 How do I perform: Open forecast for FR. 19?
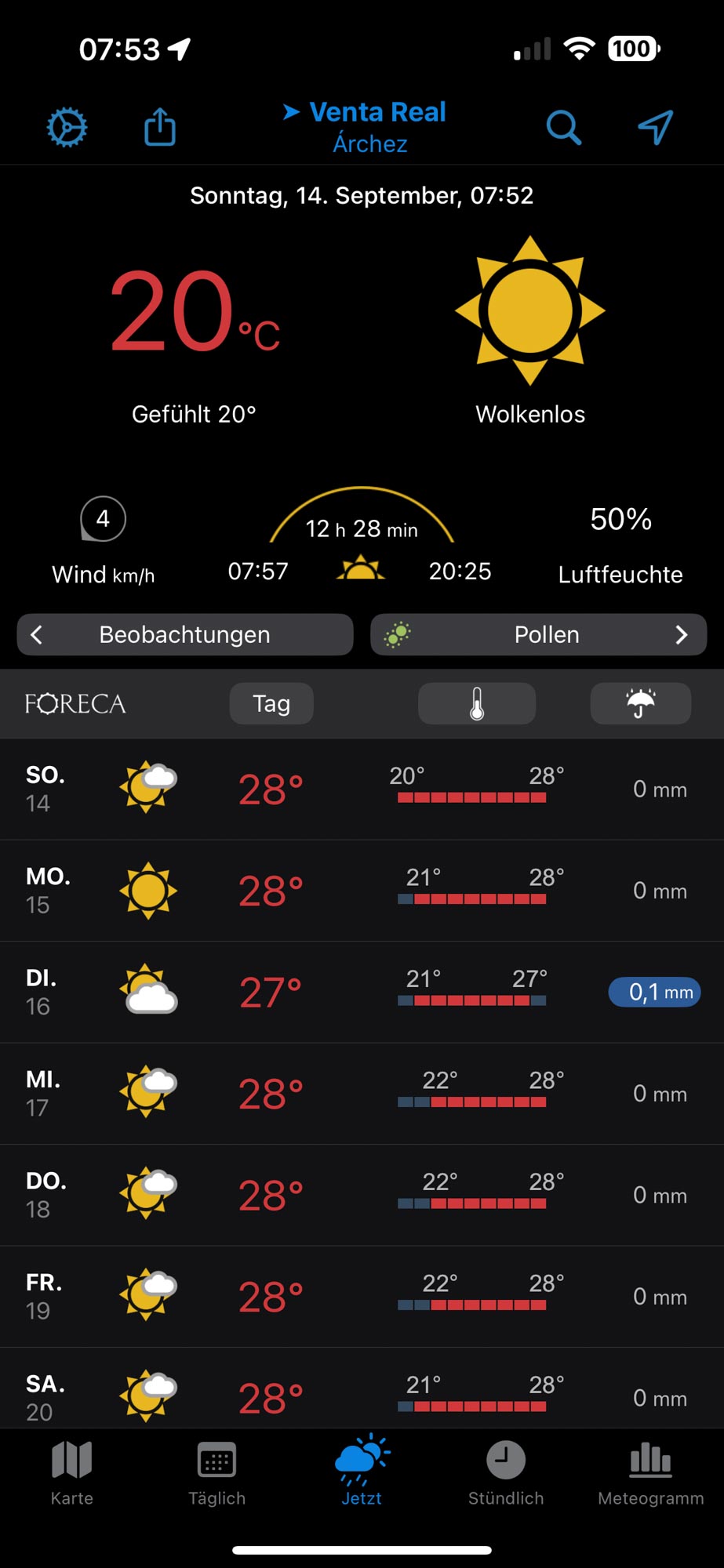[x=361, y=1297]
